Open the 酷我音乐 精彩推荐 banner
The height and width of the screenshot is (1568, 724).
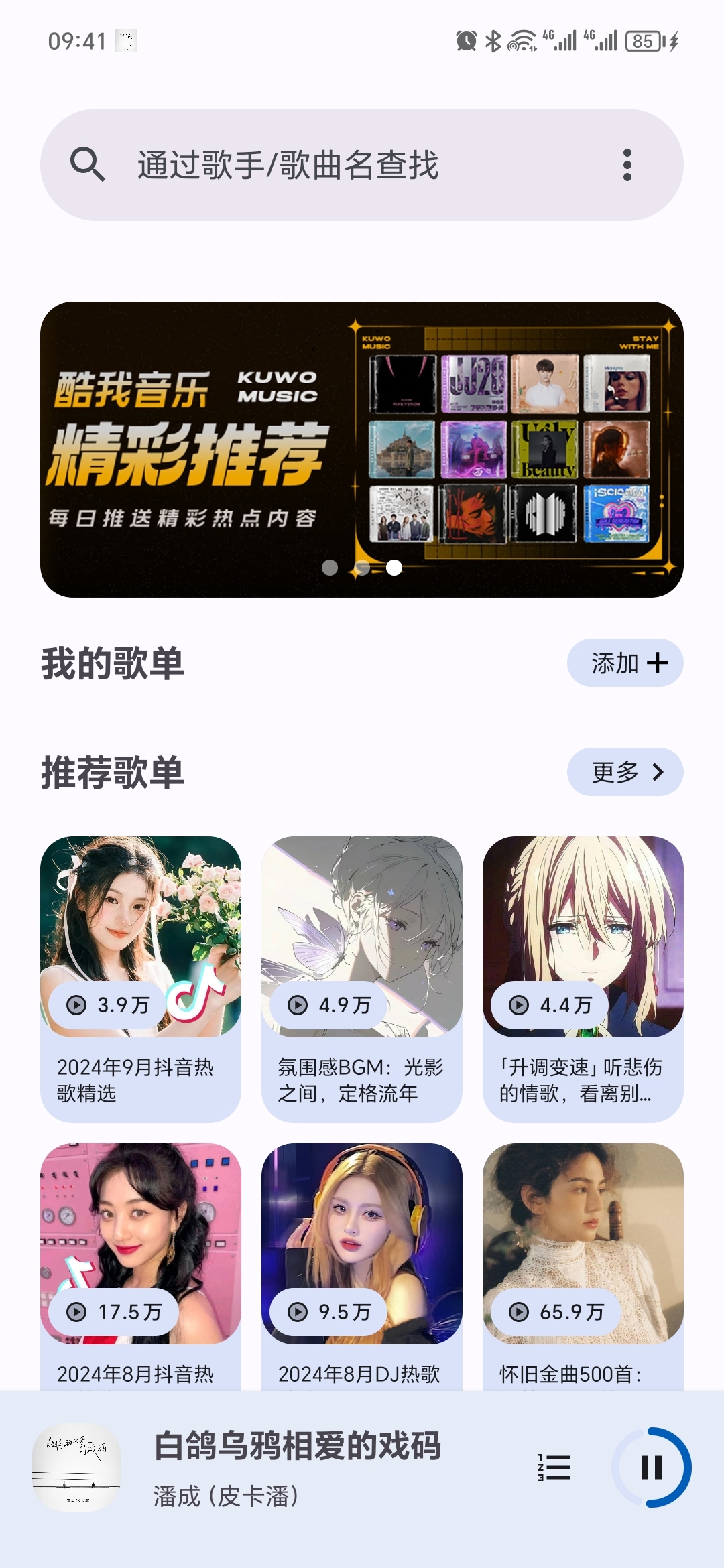pos(362,449)
